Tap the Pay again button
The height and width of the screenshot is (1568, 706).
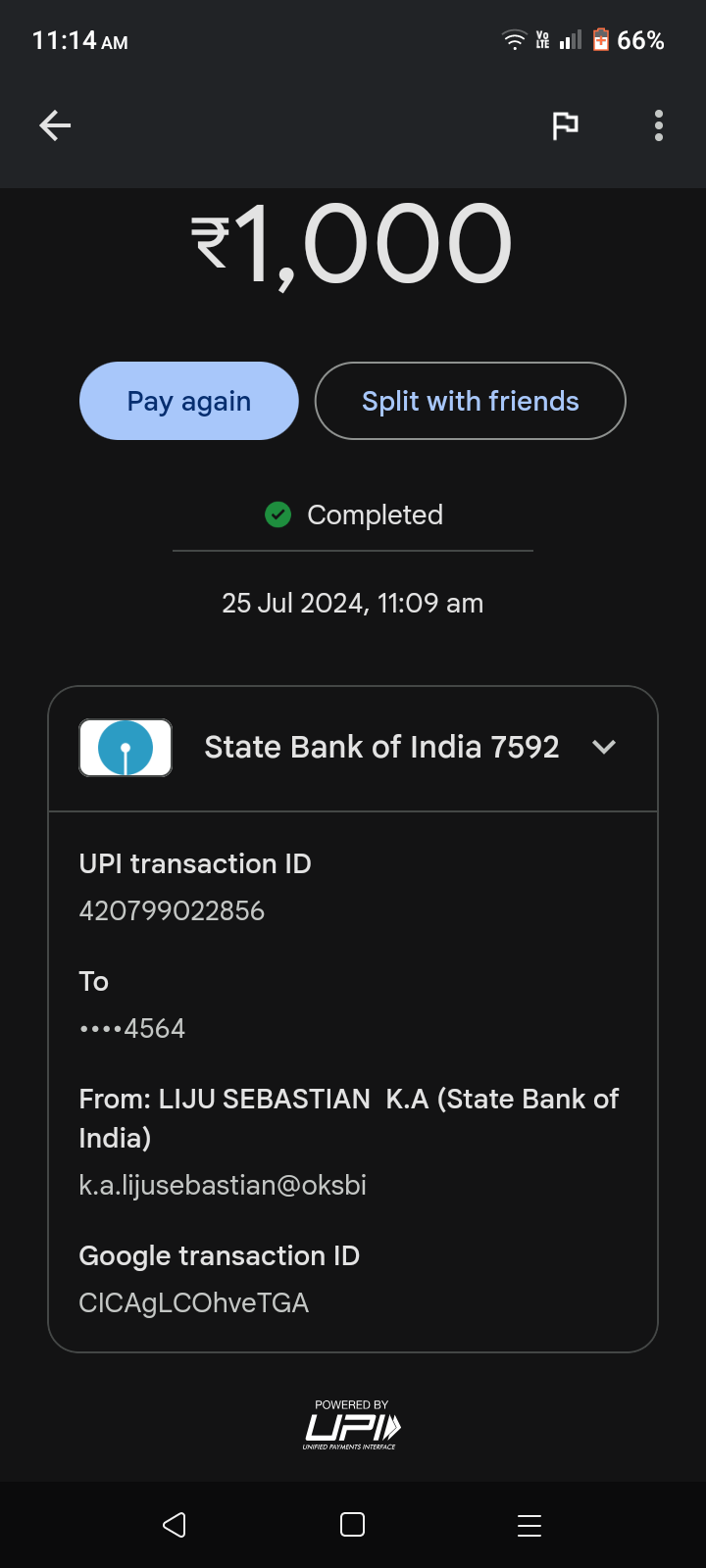(189, 401)
